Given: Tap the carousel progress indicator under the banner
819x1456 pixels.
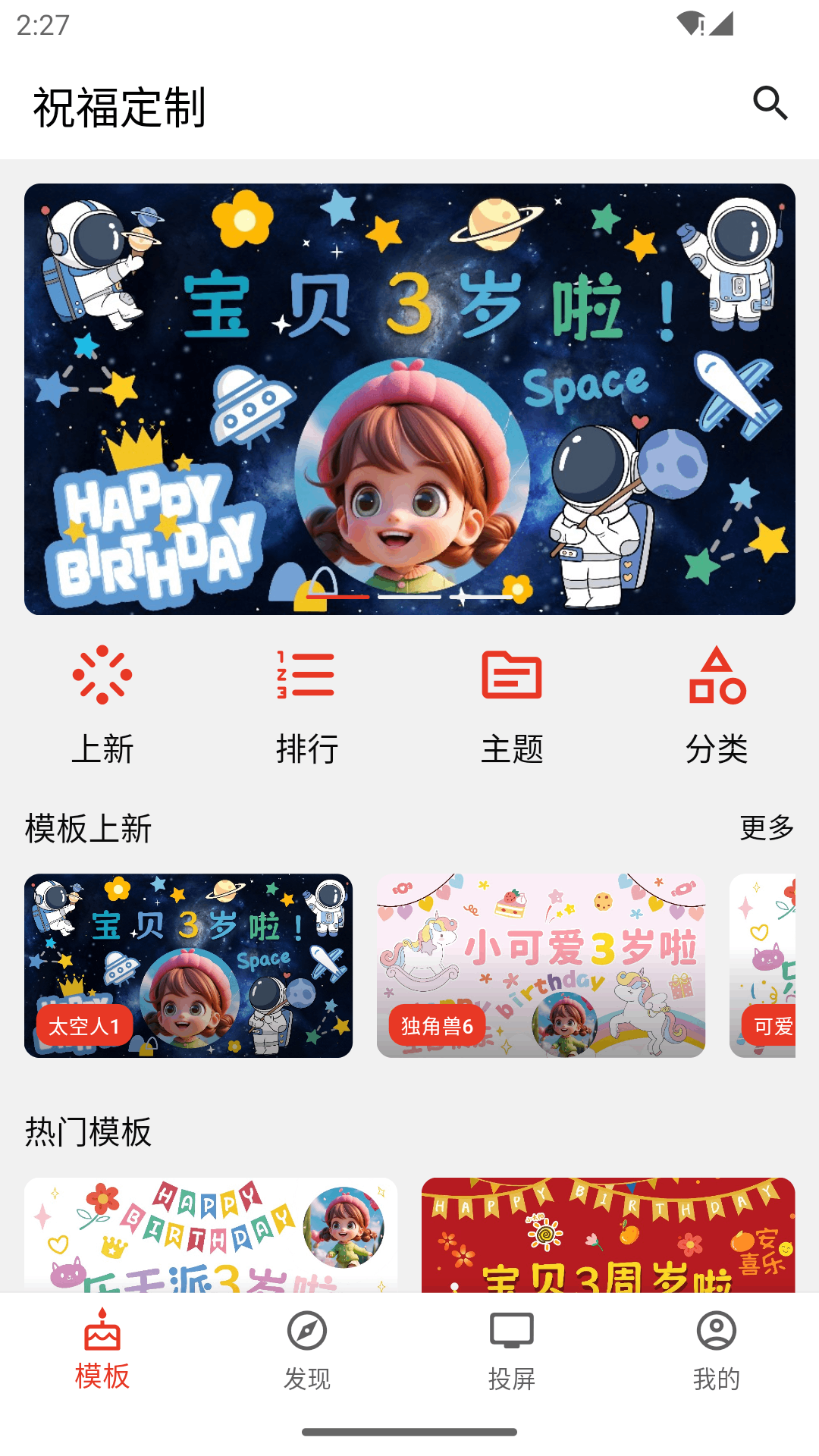Looking at the screenshot, I should tap(409, 597).
